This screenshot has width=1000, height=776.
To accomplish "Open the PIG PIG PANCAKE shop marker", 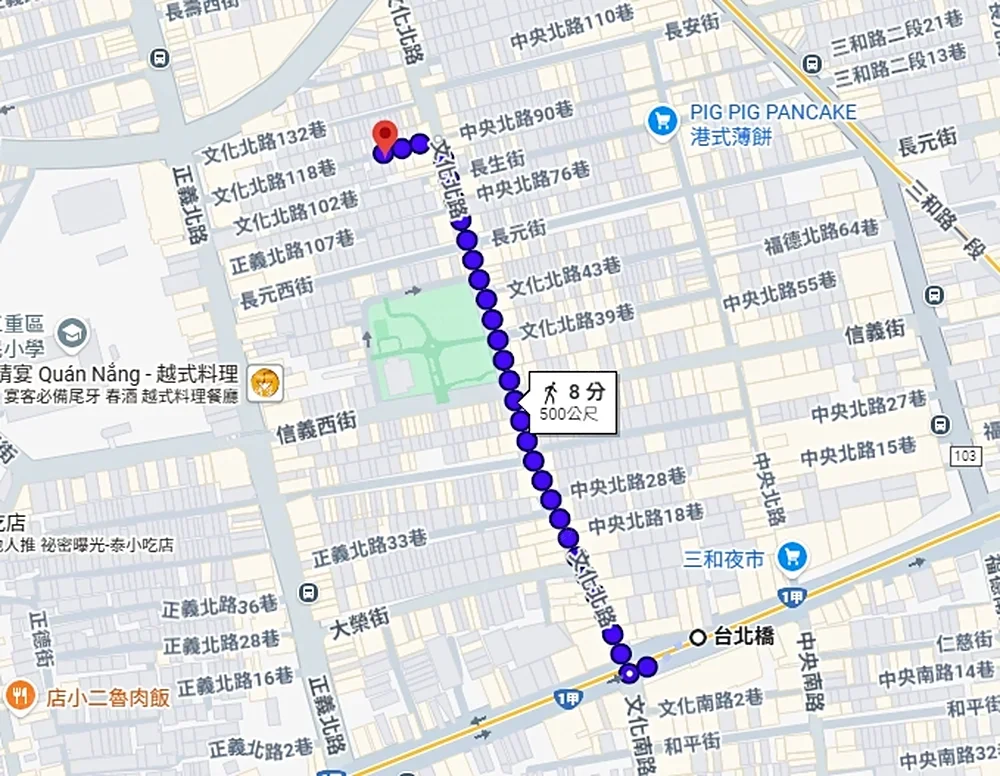I will 661,122.
